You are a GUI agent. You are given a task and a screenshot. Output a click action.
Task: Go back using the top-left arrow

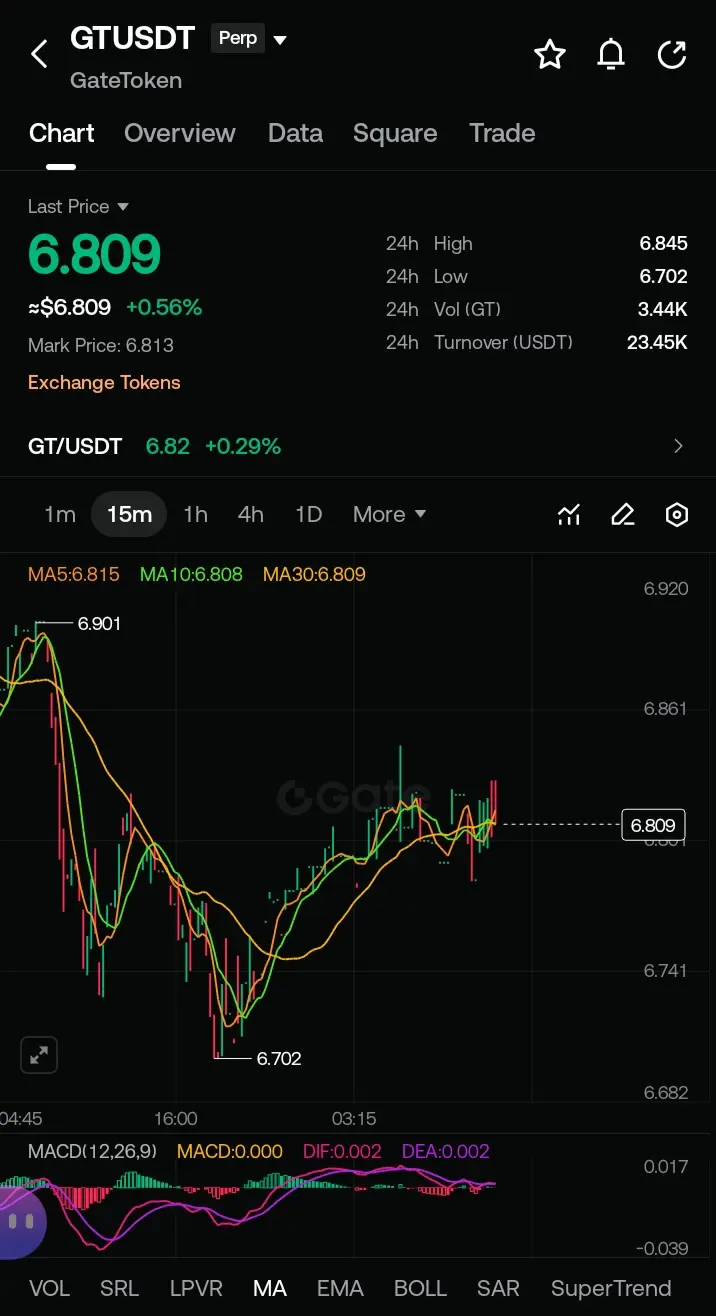point(39,54)
